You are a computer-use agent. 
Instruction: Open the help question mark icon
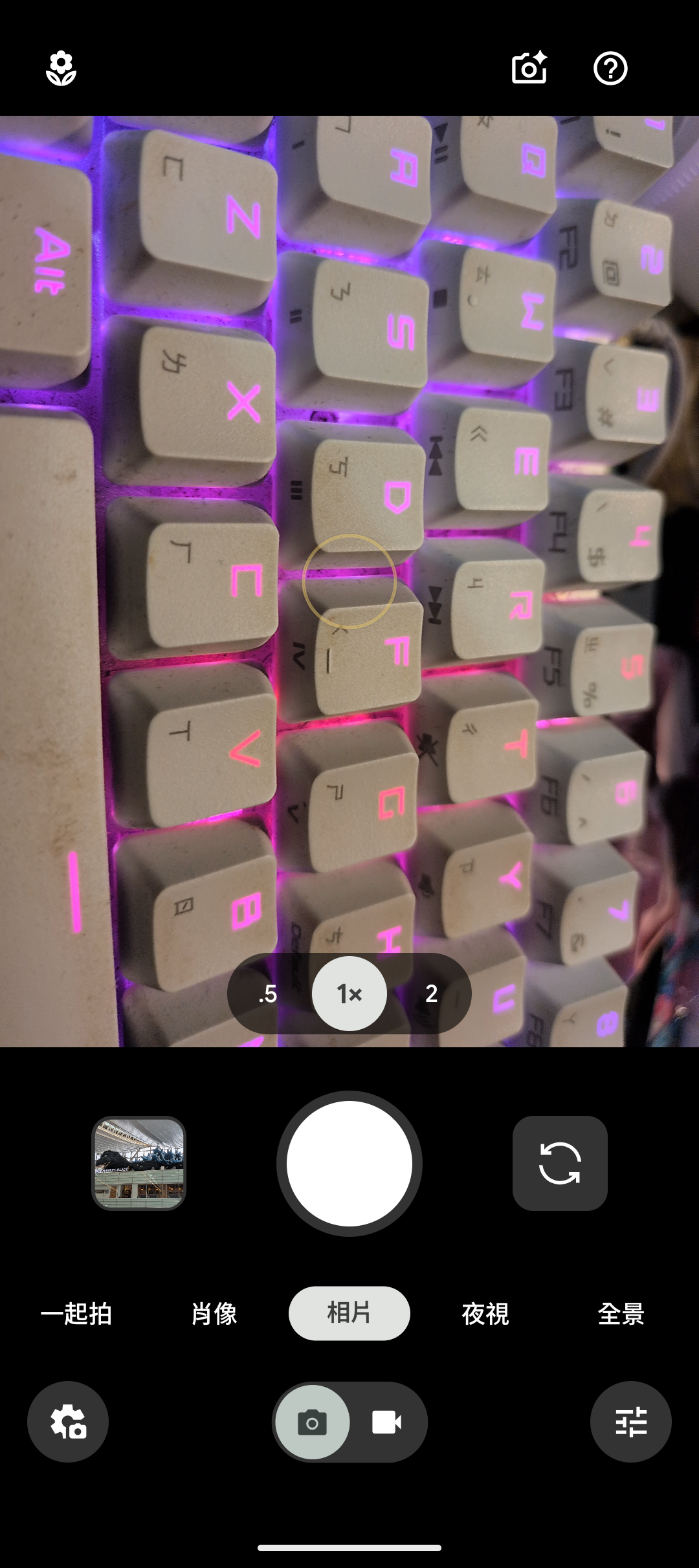click(610, 69)
